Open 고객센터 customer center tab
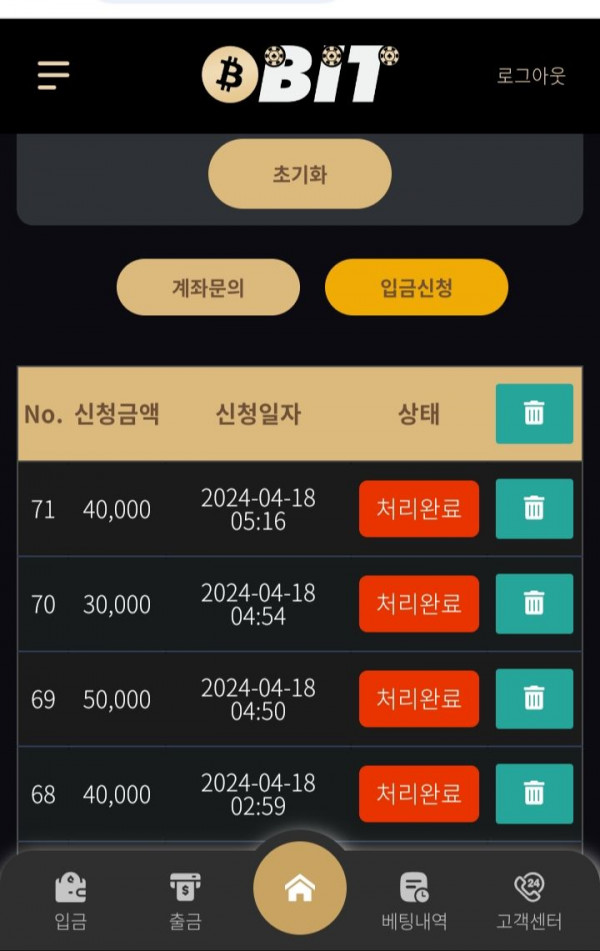This screenshot has width=600, height=951. pyautogui.click(x=529, y=900)
